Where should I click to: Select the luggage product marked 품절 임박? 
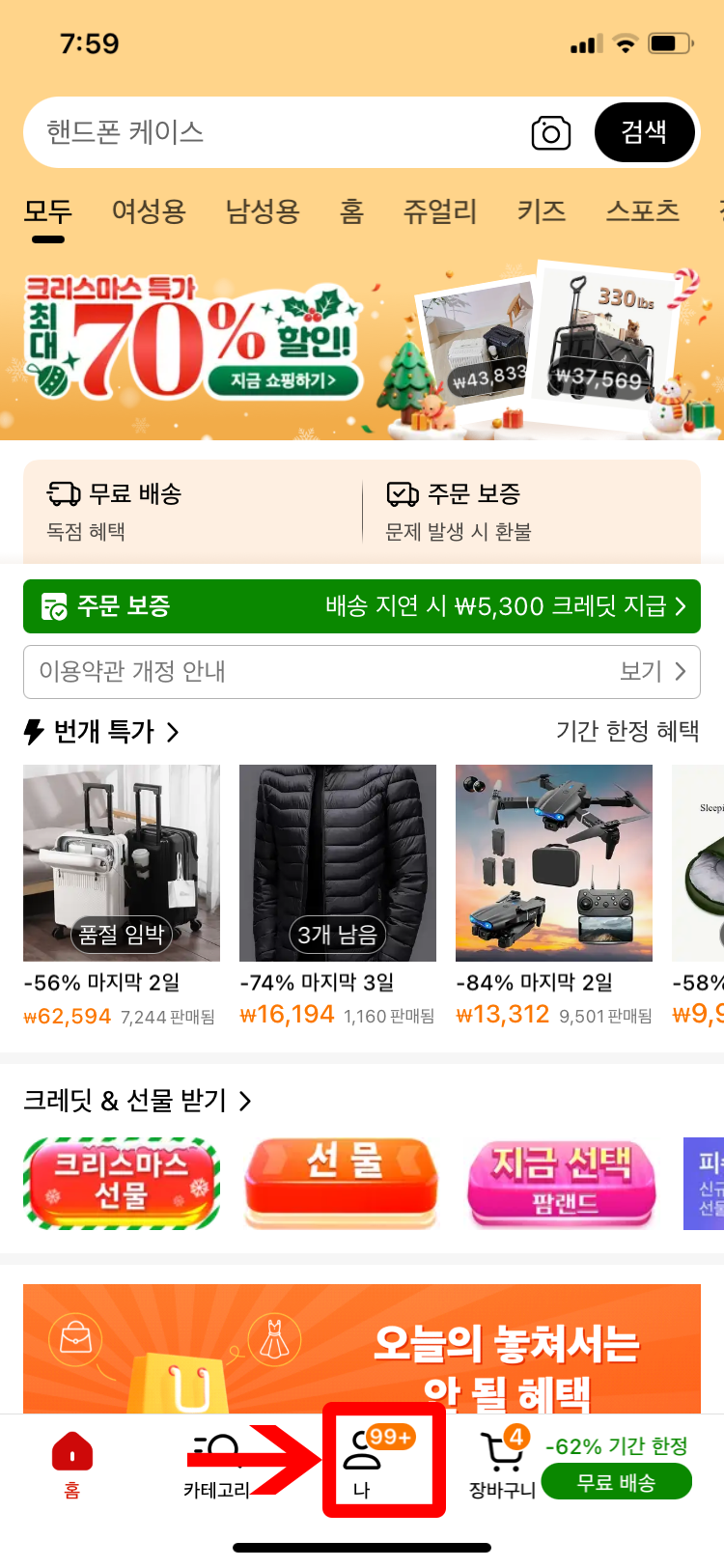[121, 862]
